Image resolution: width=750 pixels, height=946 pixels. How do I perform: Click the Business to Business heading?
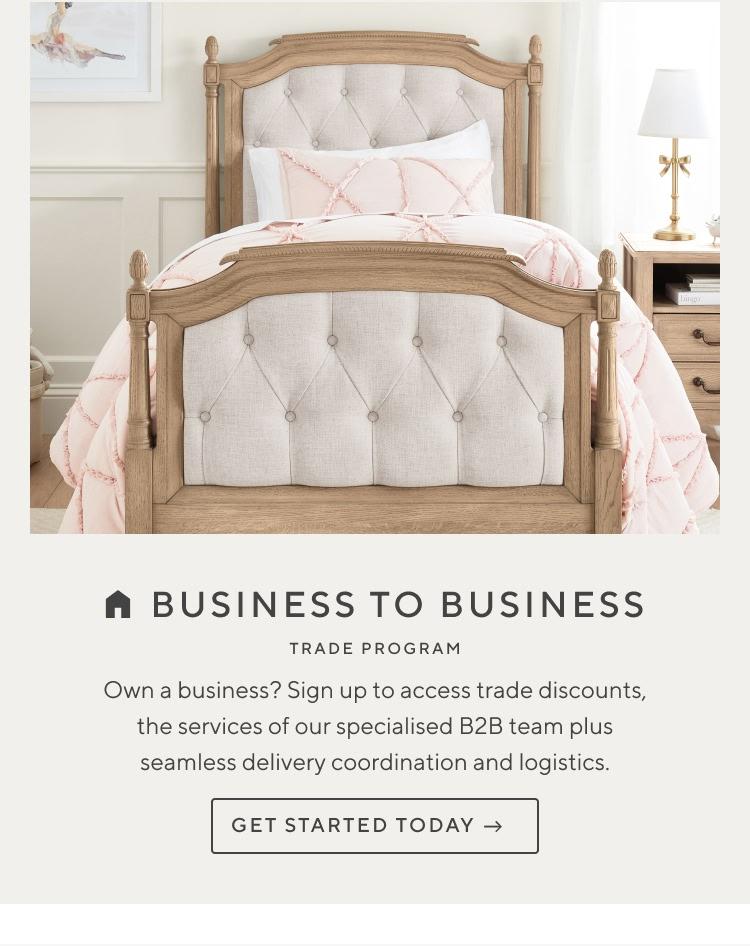pyautogui.click(x=397, y=602)
